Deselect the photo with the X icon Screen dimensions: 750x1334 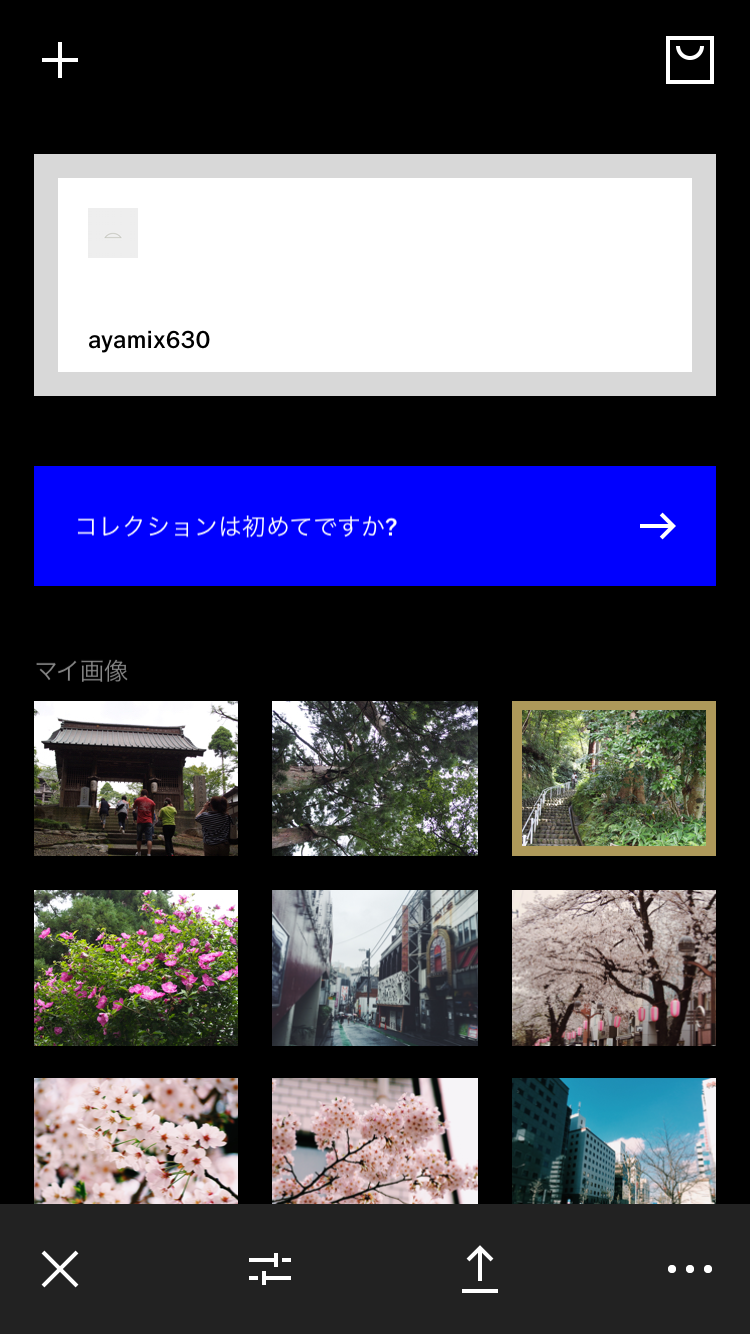pyautogui.click(x=60, y=1269)
